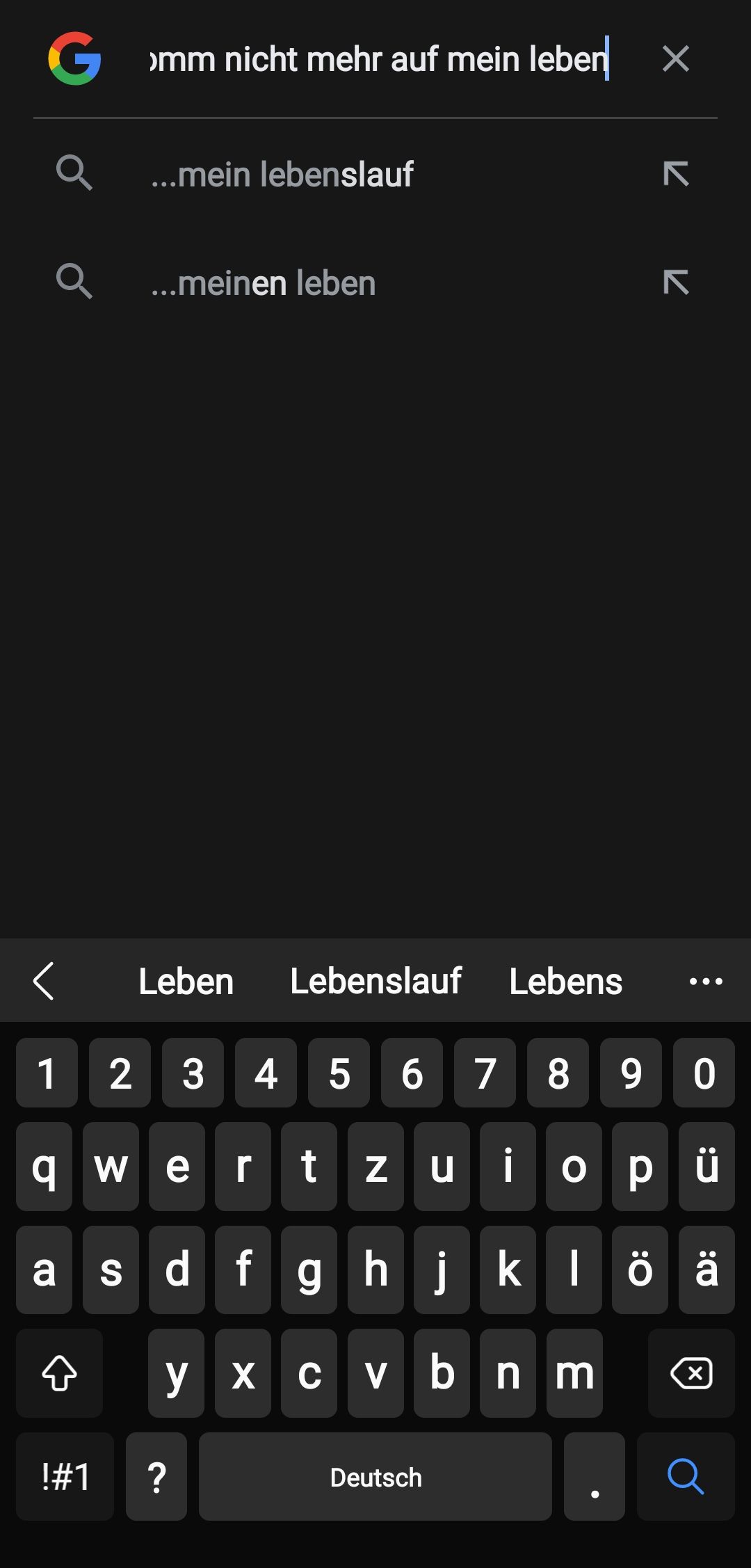Viewport: 751px width, 1568px height.
Task: Delete a character with the backspace key
Action: tap(691, 1373)
